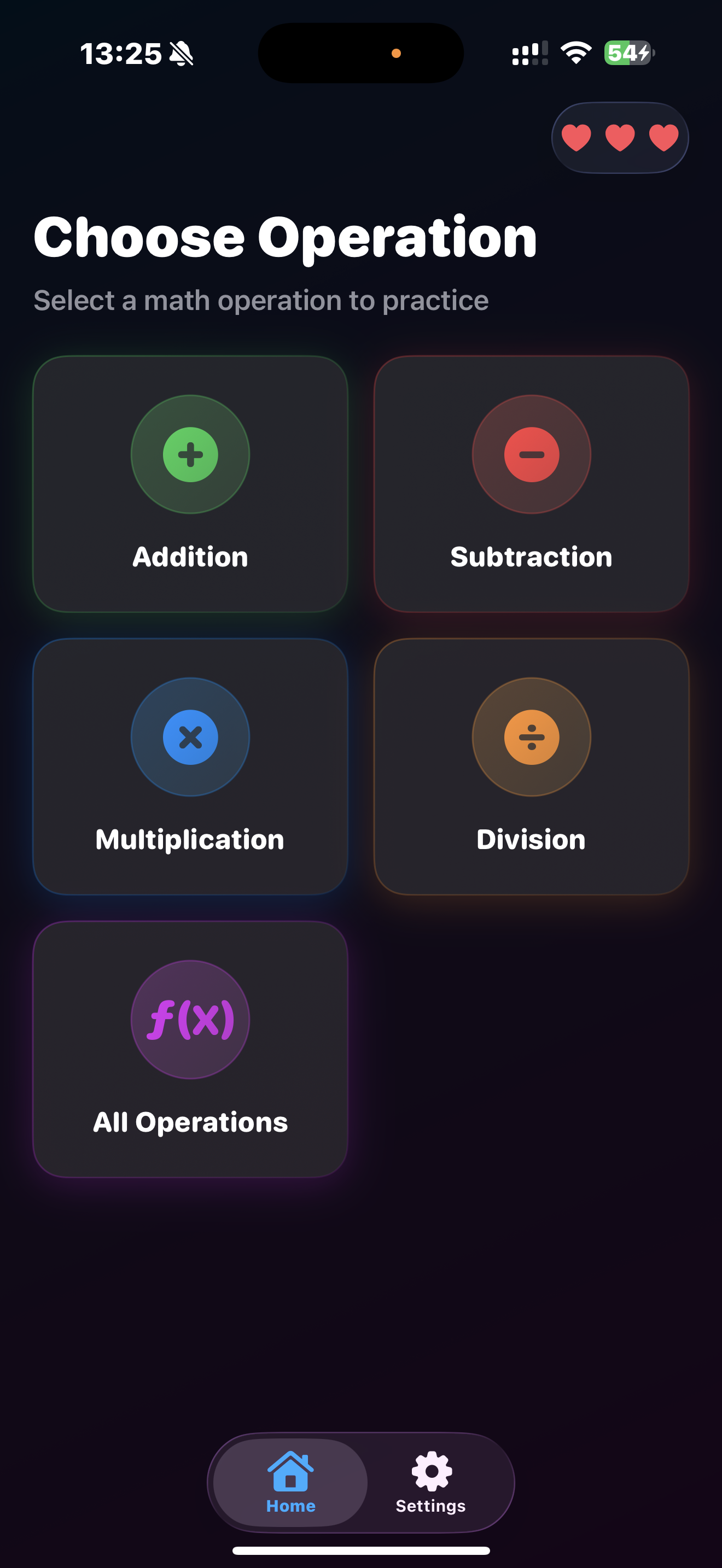This screenshot has height=1568, width=722.
Task: Tap the orange Division symbol icon
Action: point(532,737)
